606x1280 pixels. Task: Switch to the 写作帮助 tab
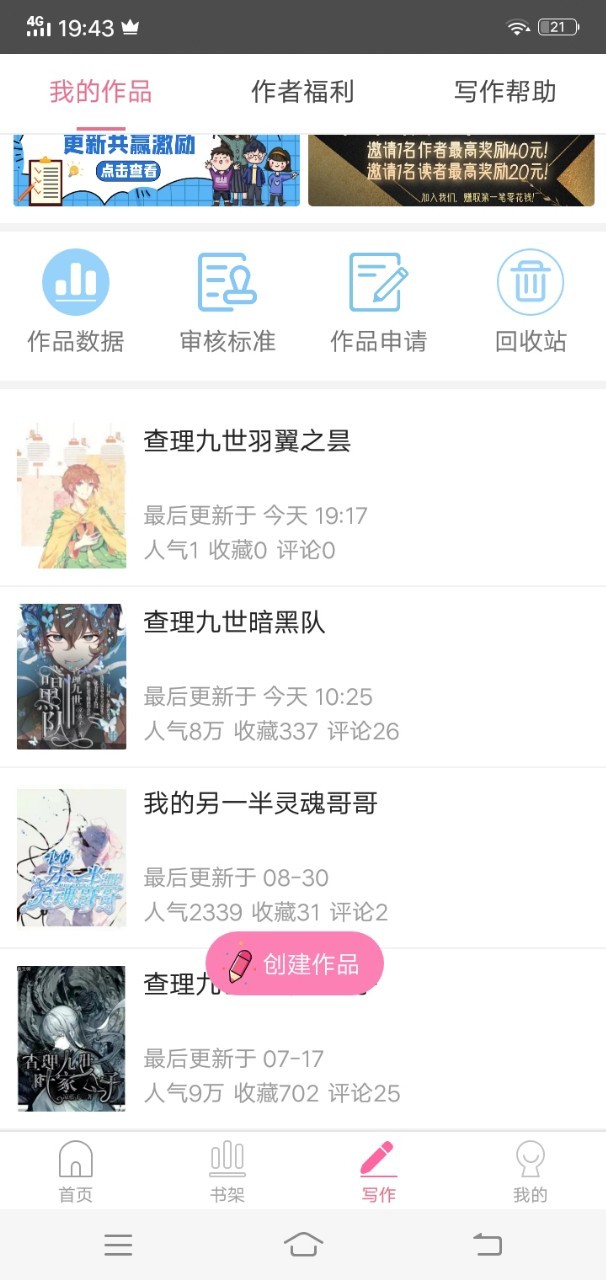tap(505, 92)
